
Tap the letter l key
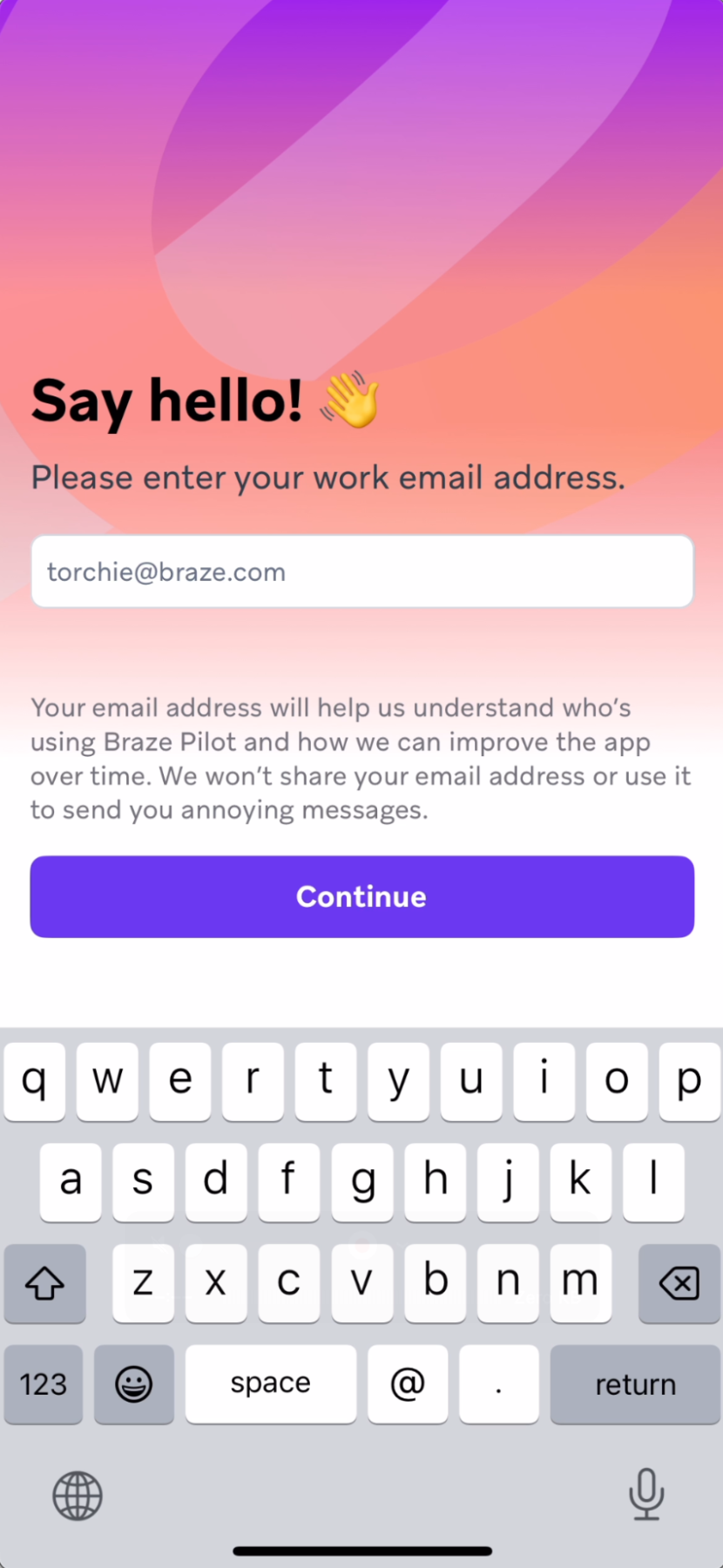click(653, 1182)
